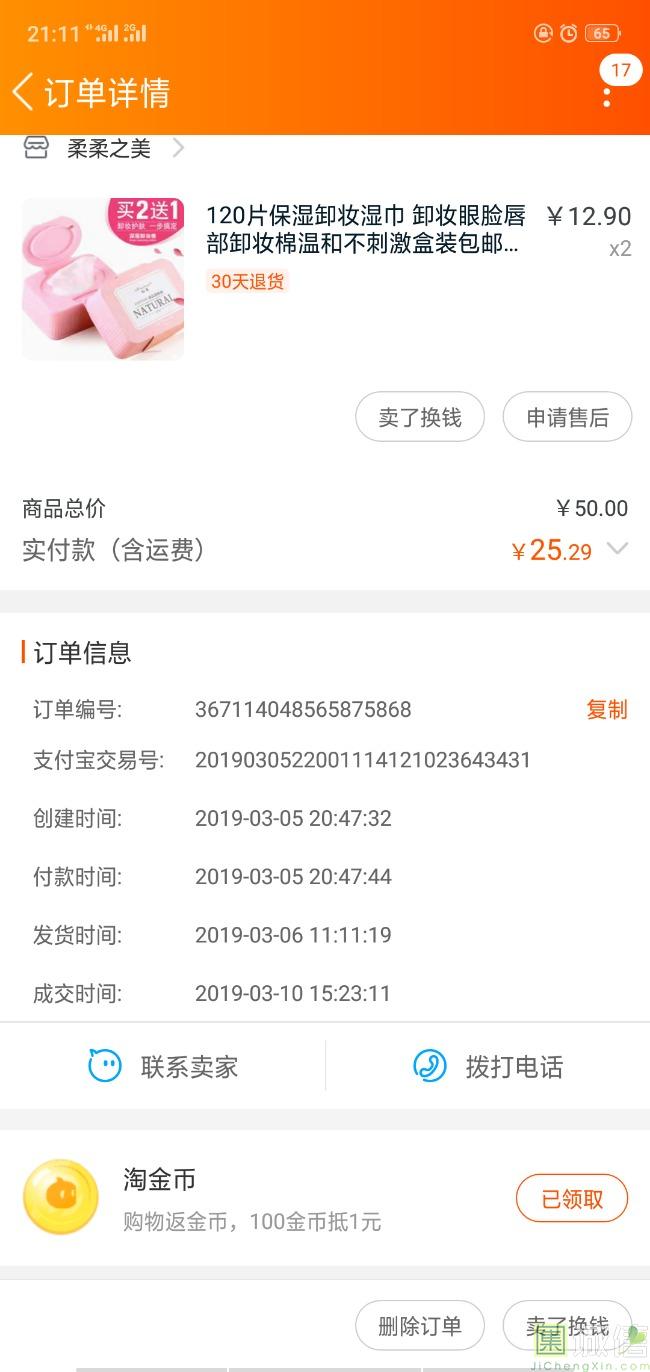Viewport: 650px width, 1372px height.
Task: Open the makeup remover wipes product
Action: tap(364, 230)
